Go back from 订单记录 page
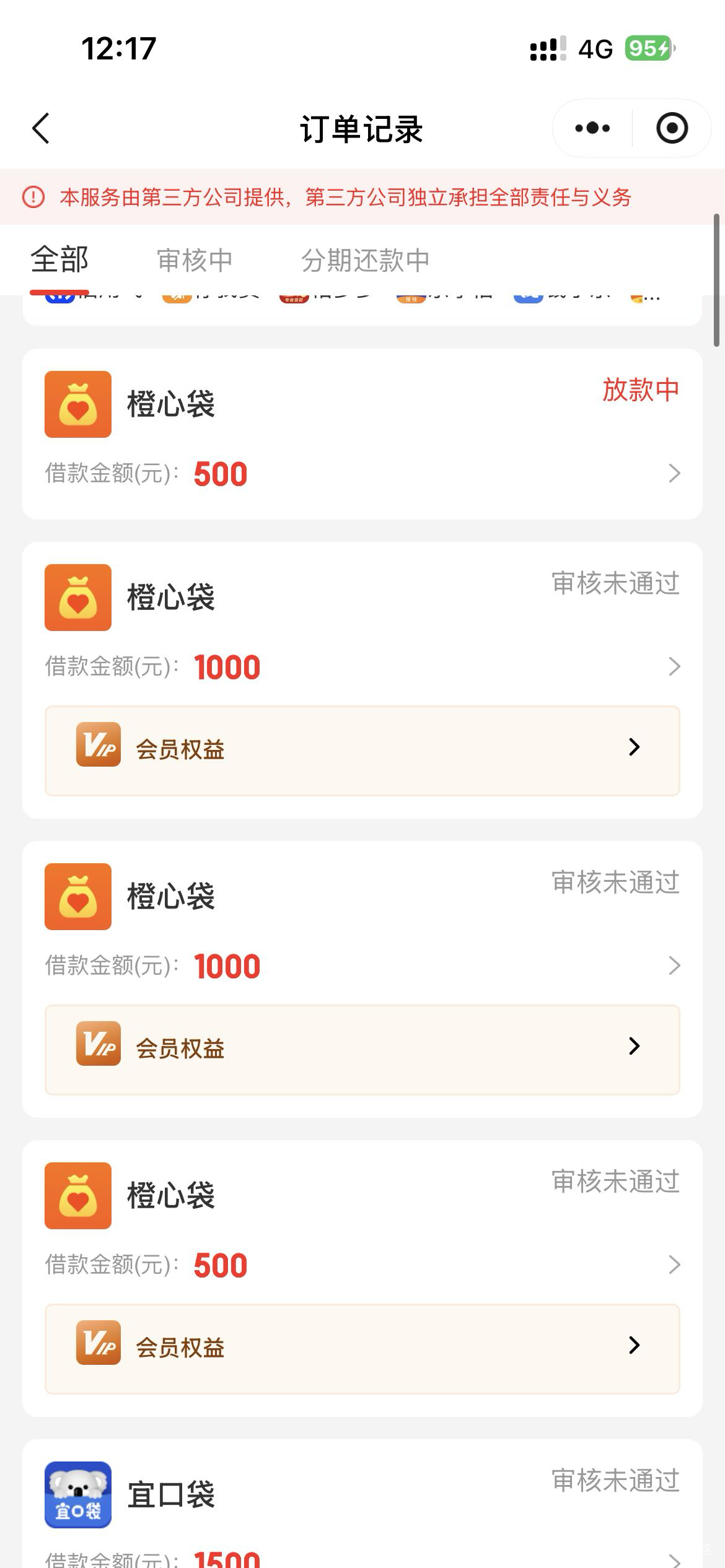This screenshot has height=1568, width=725. [x=41, y=129]
